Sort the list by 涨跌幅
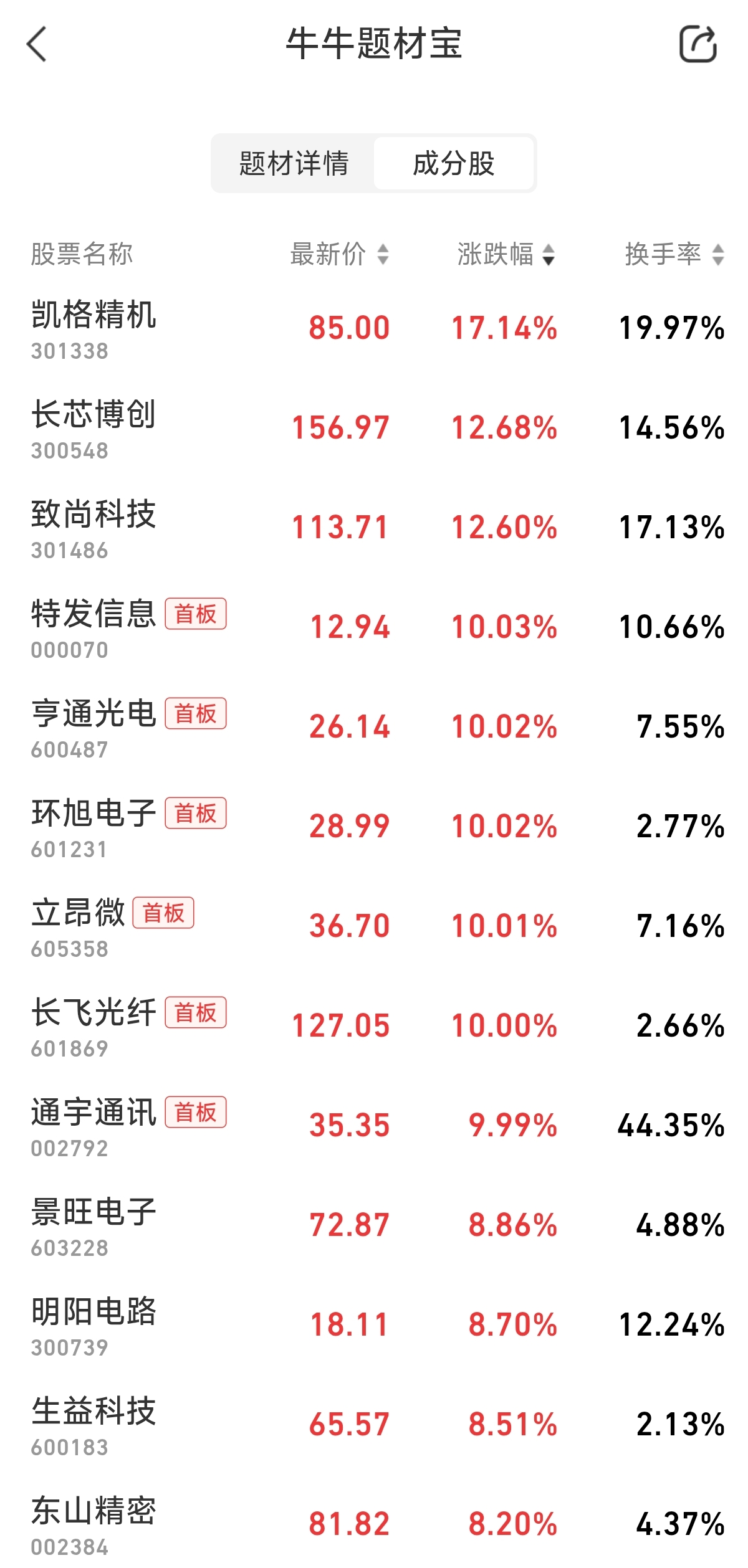This screenshot has height=1568, width=748. point(506,254)
